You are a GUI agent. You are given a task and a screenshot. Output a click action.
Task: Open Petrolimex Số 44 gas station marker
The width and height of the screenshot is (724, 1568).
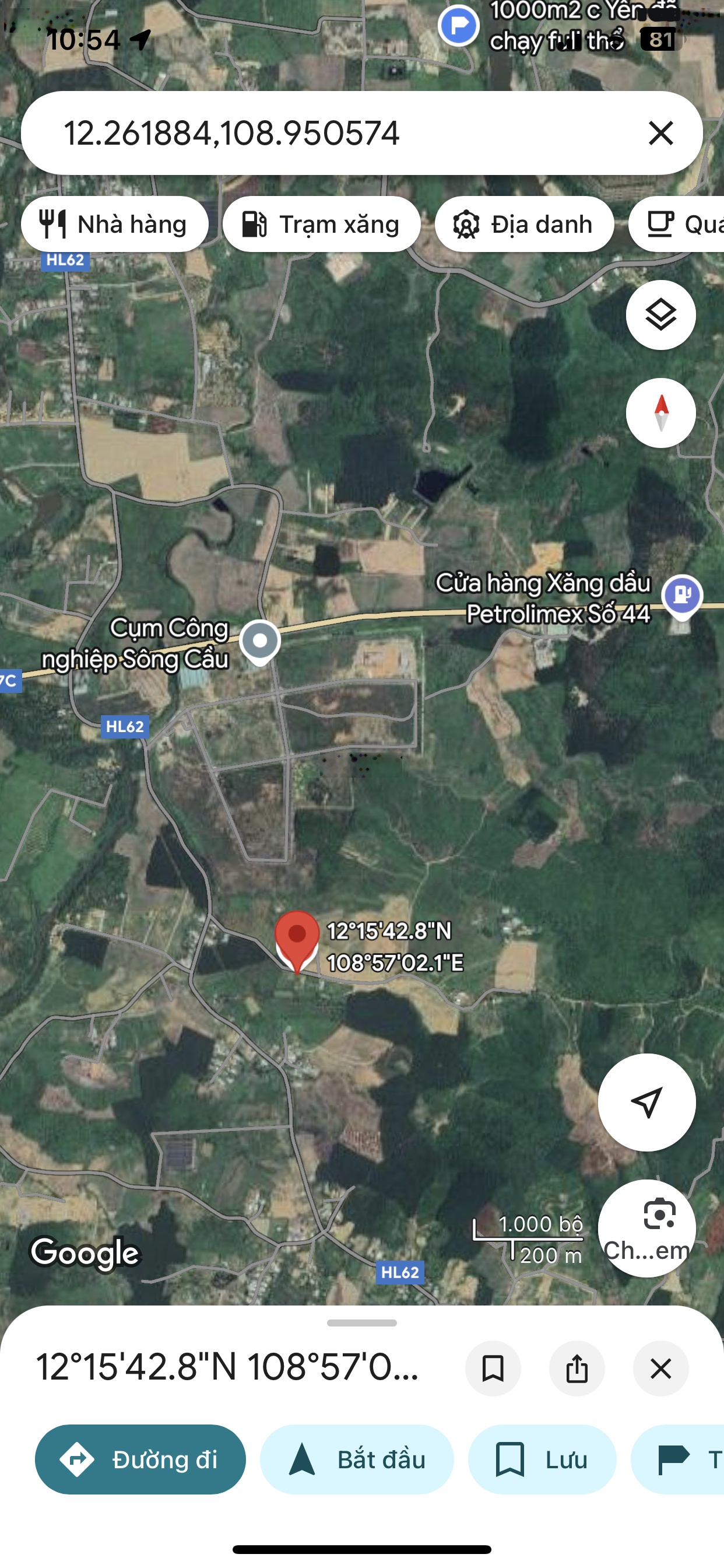[x=682, y=596]
